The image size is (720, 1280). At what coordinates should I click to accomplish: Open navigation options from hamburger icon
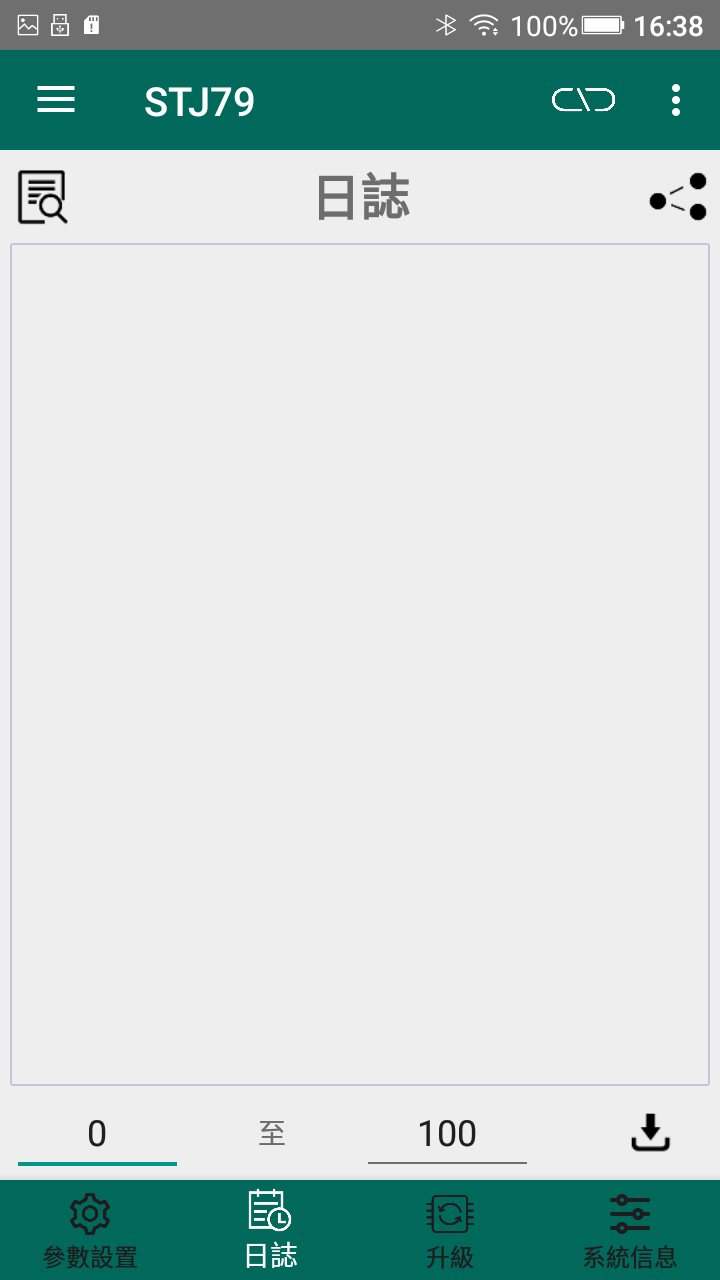point(55,99)
